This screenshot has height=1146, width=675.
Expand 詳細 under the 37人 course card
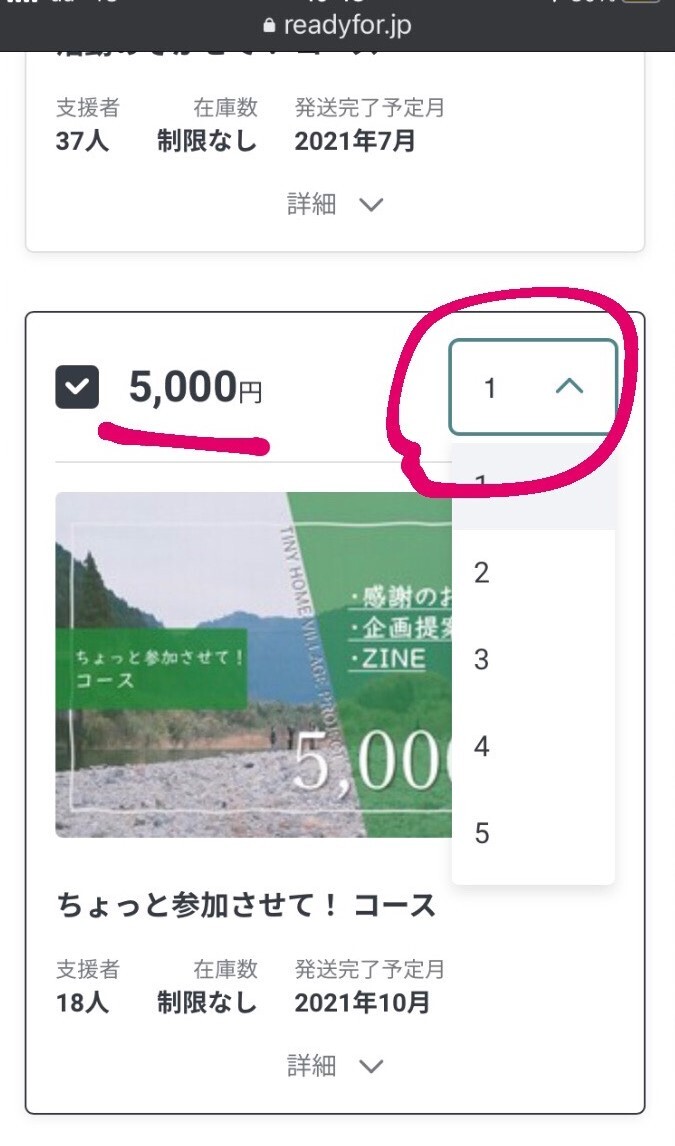tap(335, 204)
